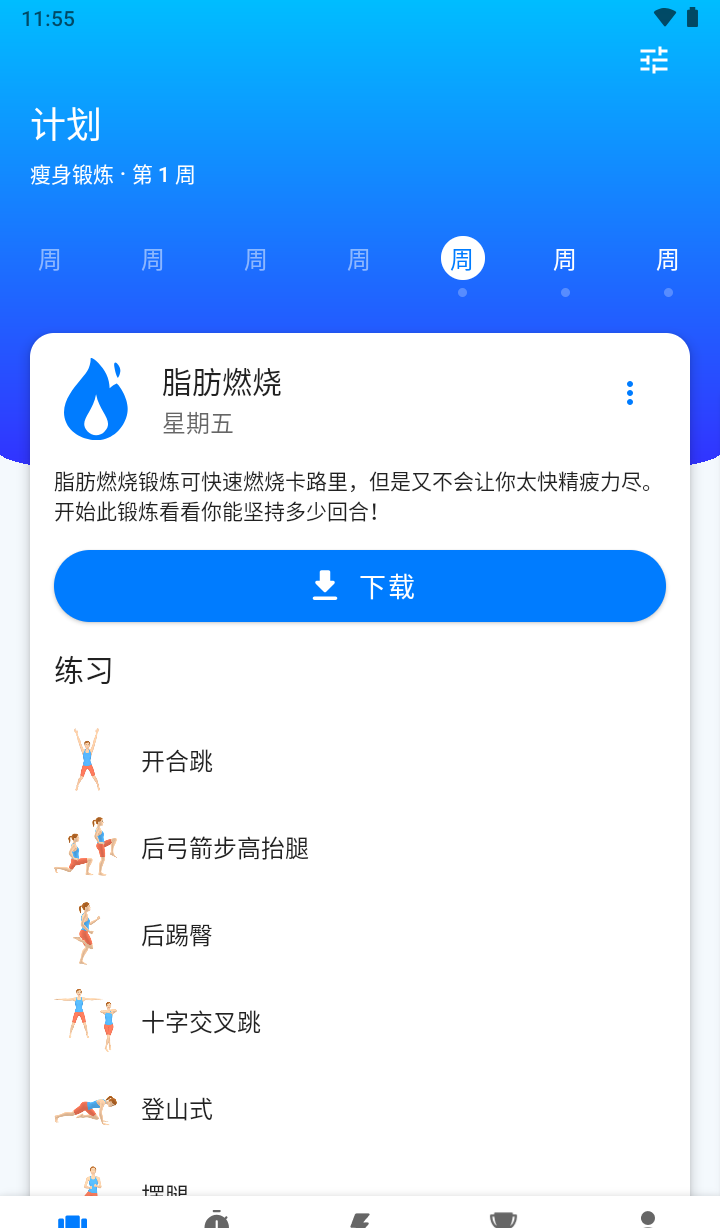Select the sixth 周 day in week selector

tap(565, 258)
